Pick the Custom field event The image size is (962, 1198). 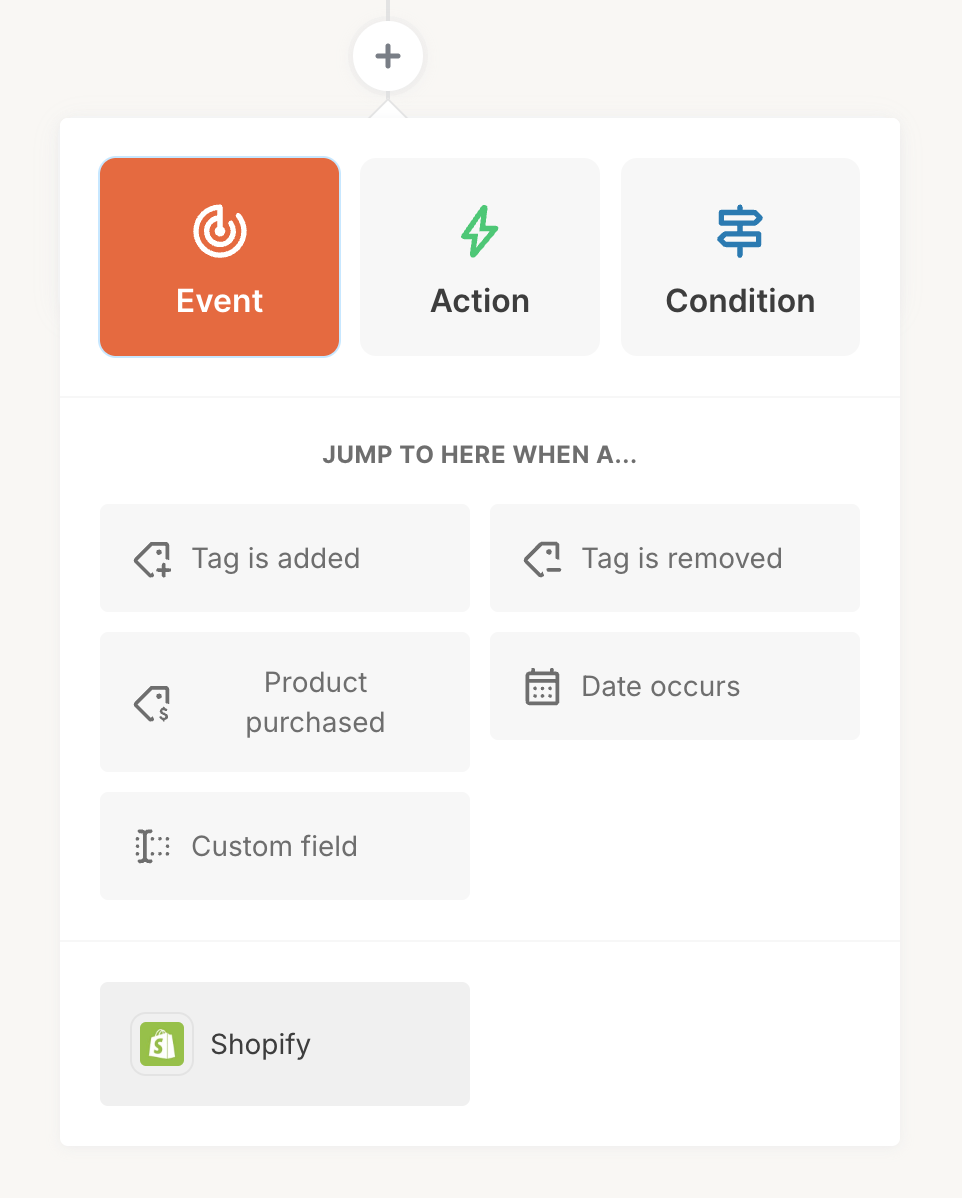(x=285, y=846)
